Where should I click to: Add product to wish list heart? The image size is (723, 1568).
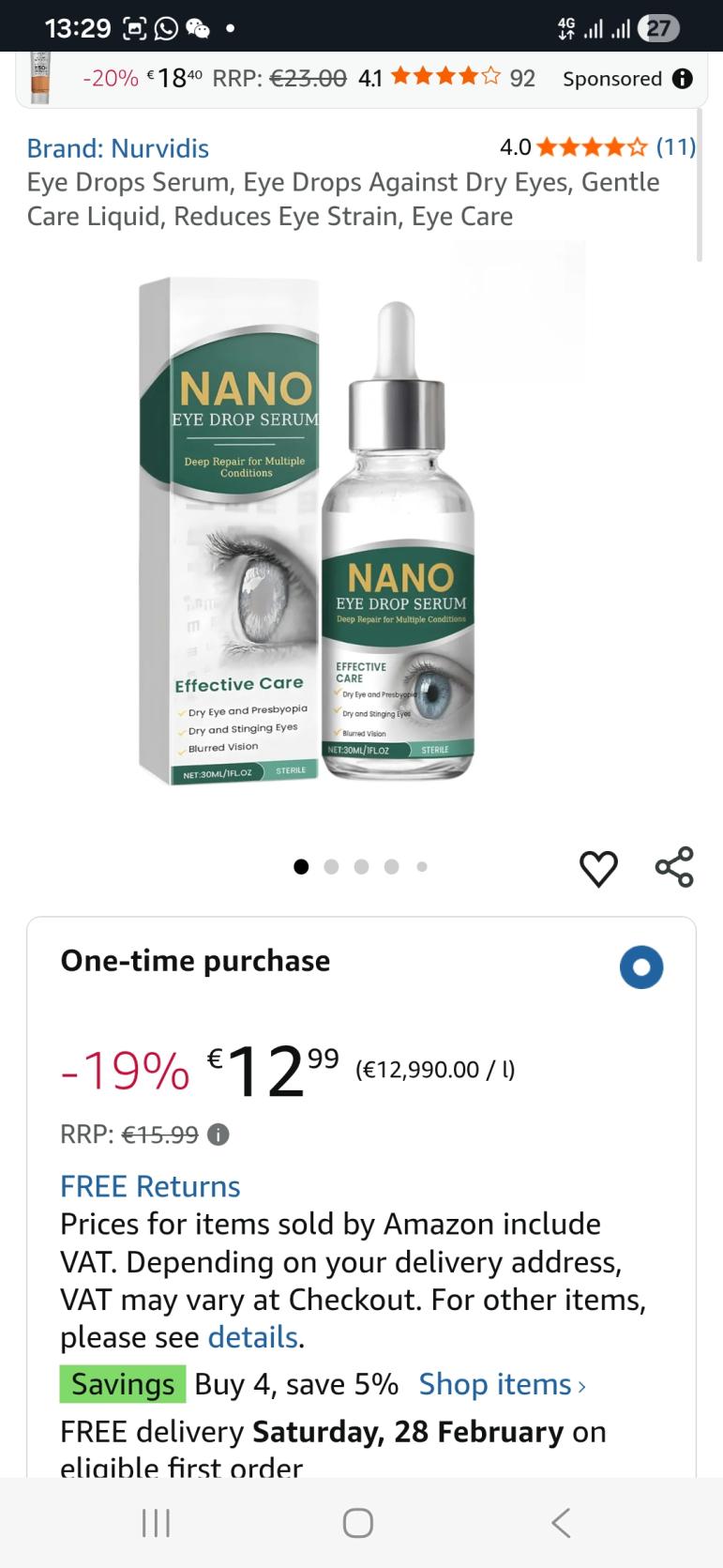pyautogui.click(x=598, y=868)
